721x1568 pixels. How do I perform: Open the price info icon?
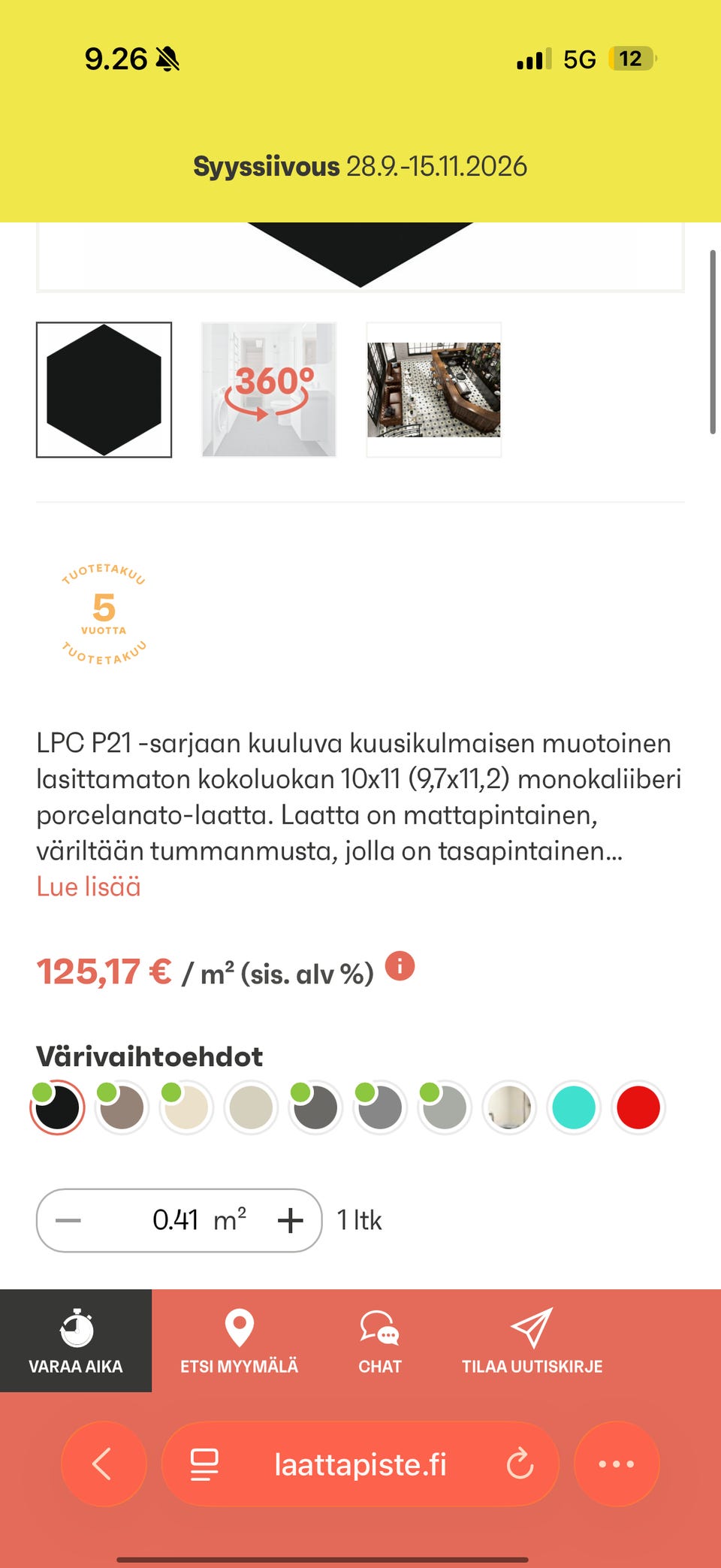[x=400, y=965]
